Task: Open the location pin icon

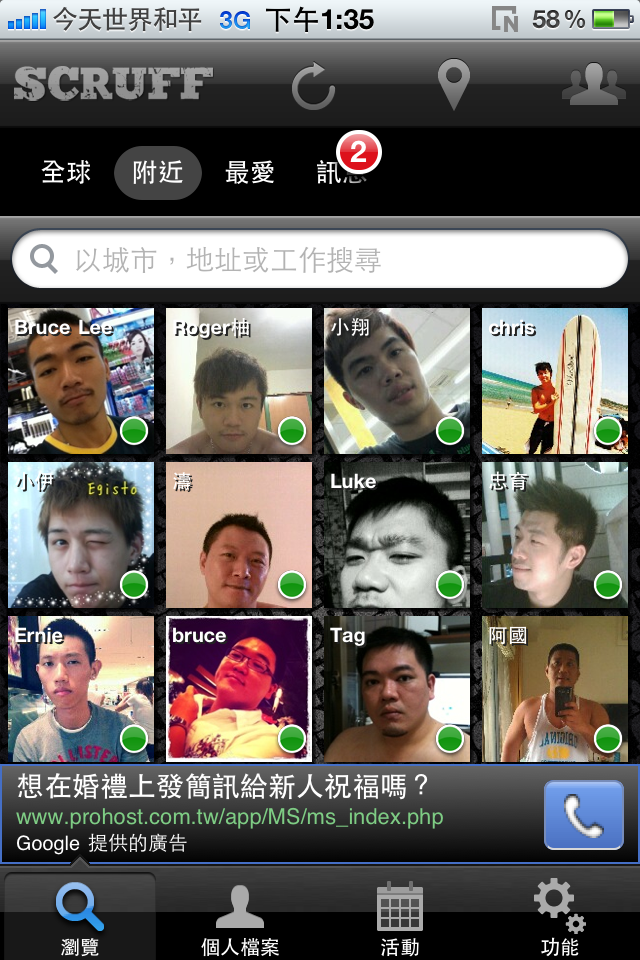Action: coord(454,84)
